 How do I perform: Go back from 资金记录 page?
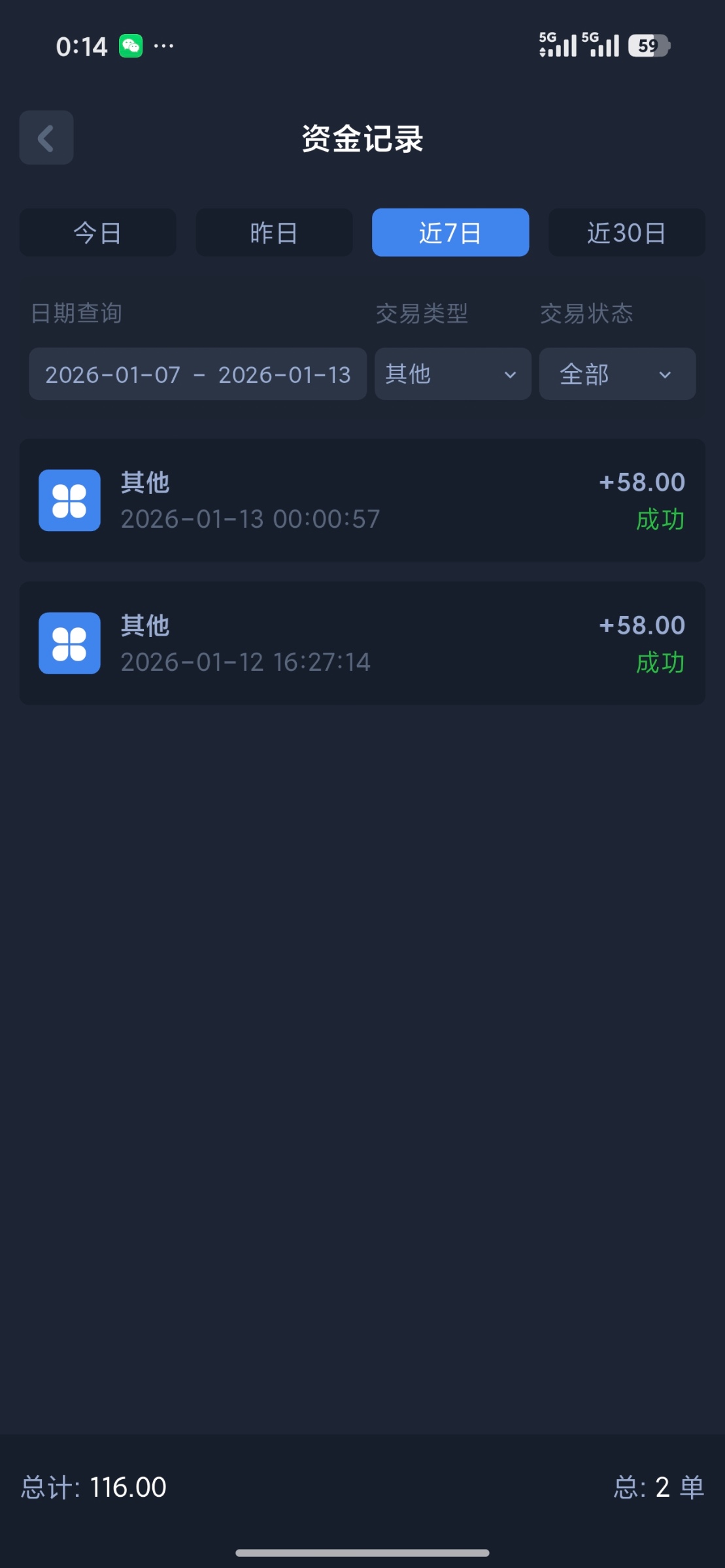point(46,138)
